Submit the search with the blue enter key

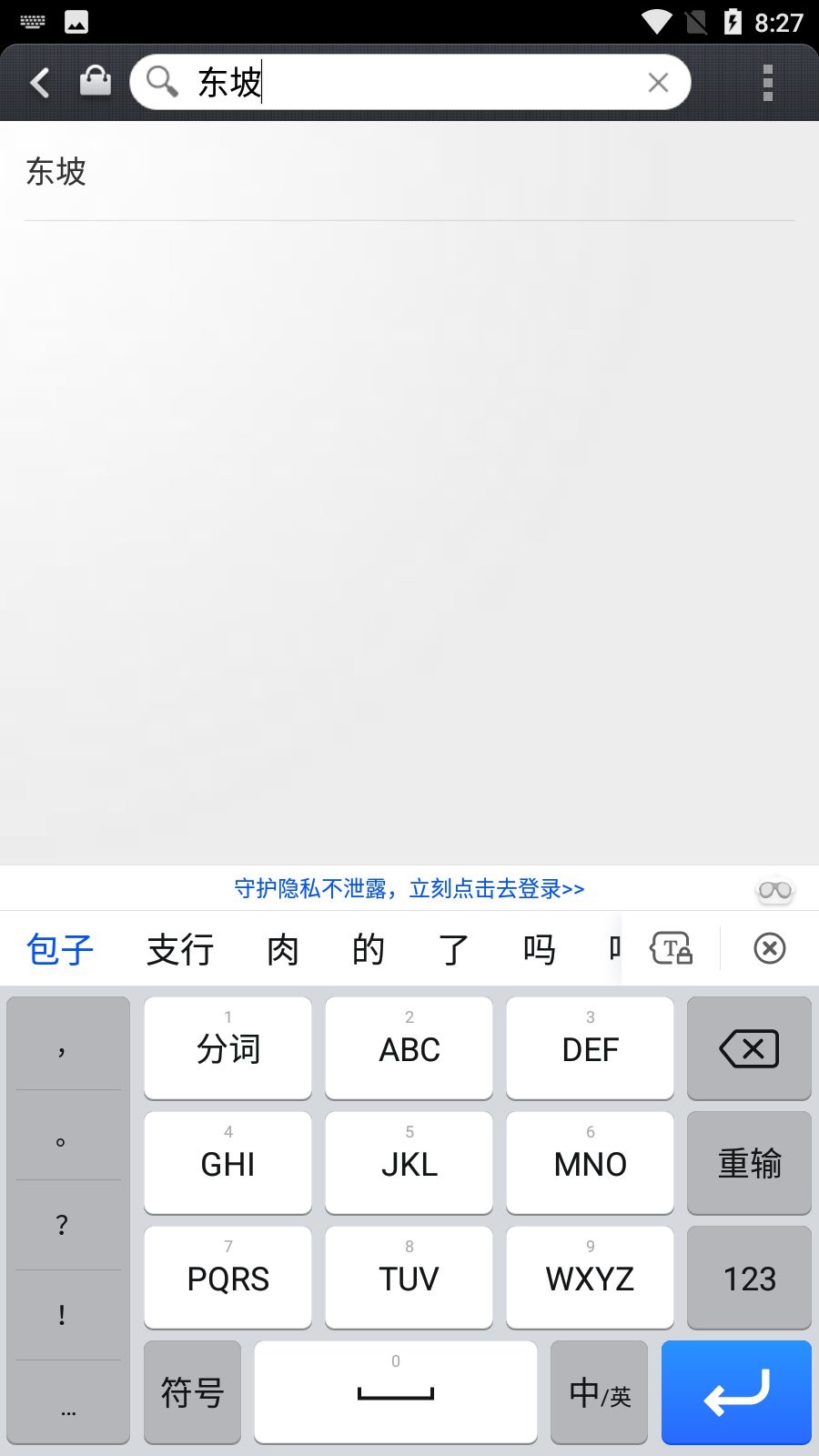736,1392
